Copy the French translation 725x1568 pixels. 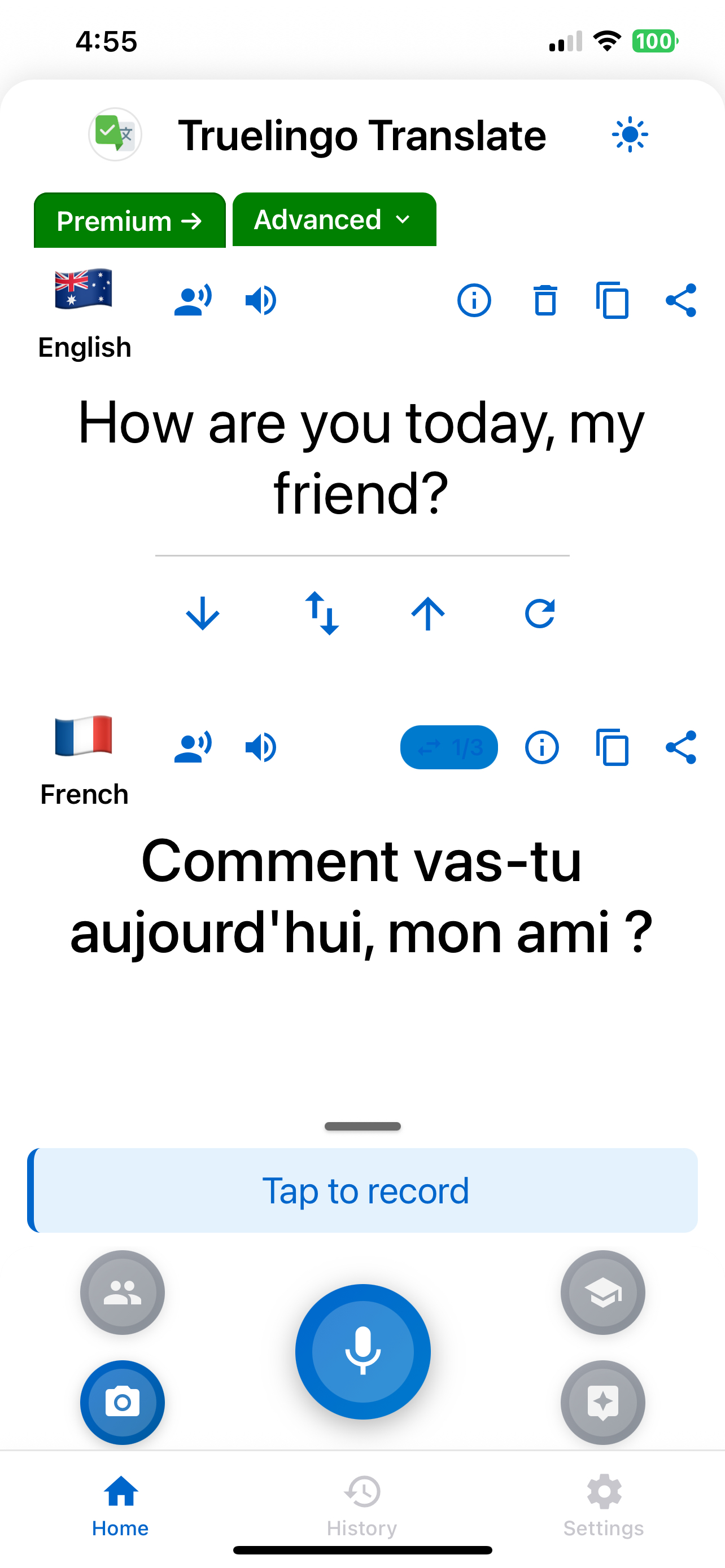click(613, 747)
